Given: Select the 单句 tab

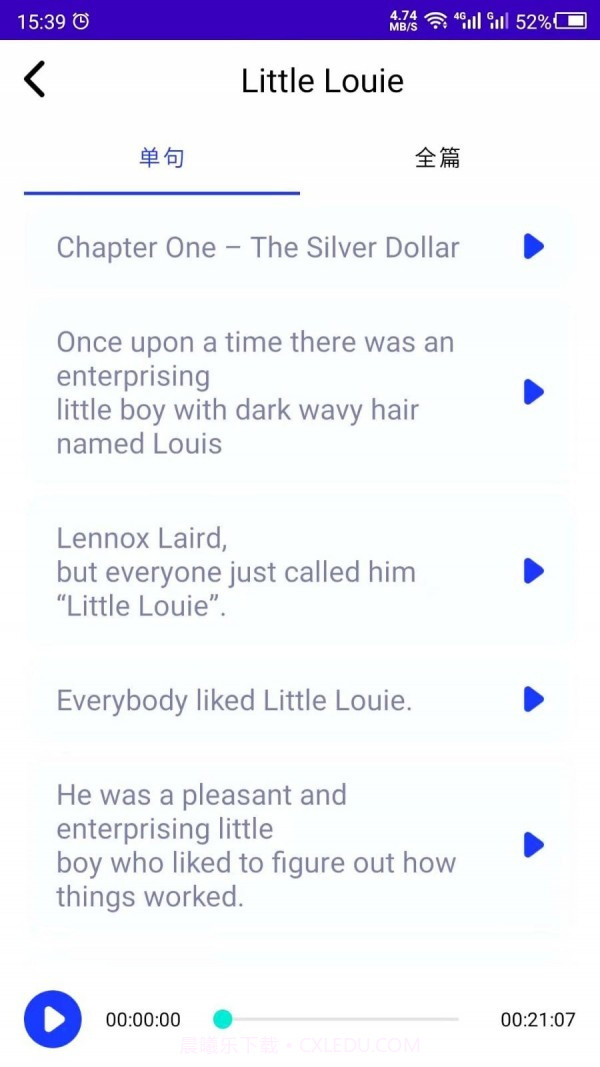Looking at the screenshot, I should click(162, 158).
